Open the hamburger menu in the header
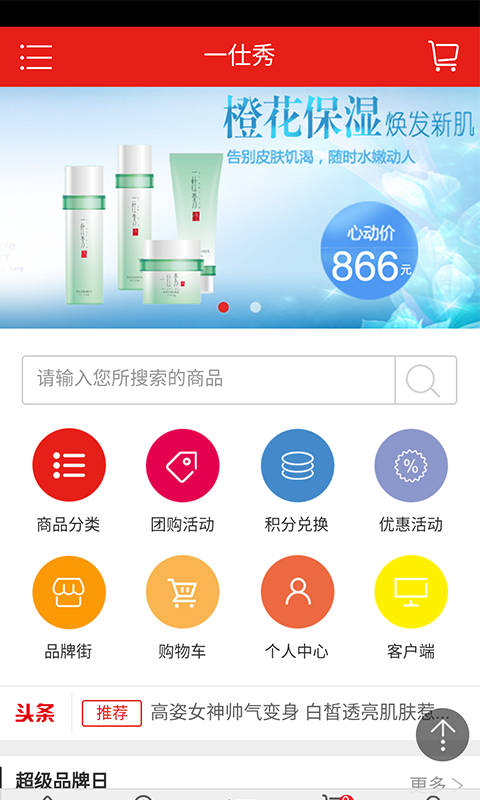480x800 pixels. point(36,57)
